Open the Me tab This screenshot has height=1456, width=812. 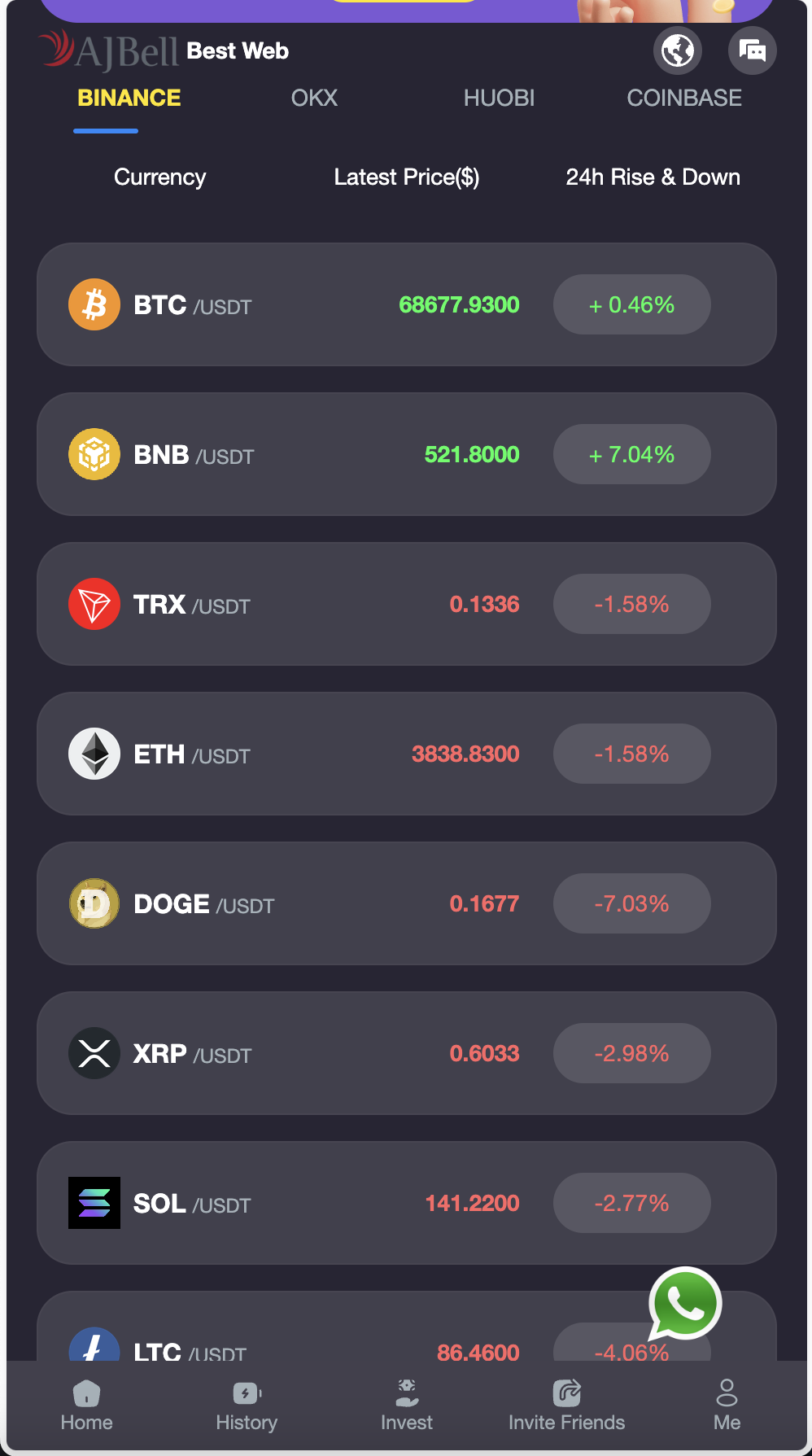coord(727,1406)
